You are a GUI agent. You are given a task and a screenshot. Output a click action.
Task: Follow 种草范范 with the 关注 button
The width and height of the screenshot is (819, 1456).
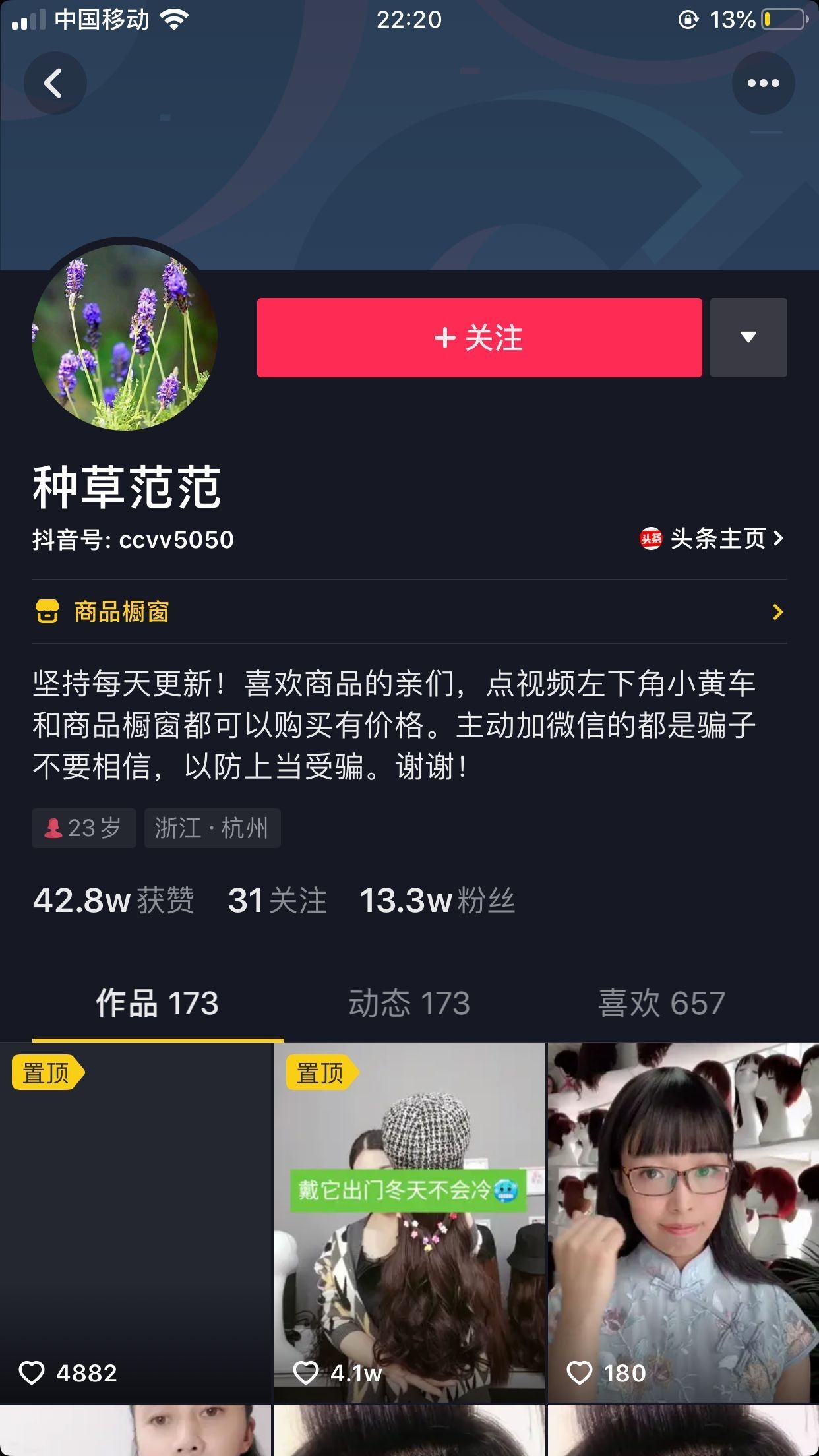[x=479, y=338]
